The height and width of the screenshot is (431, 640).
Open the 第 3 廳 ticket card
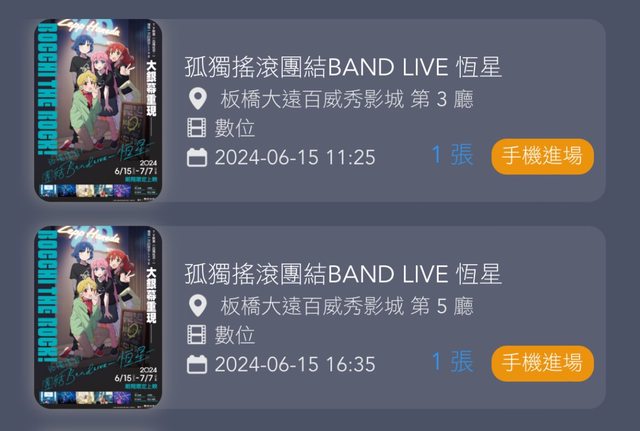click(x=330, y=100)
